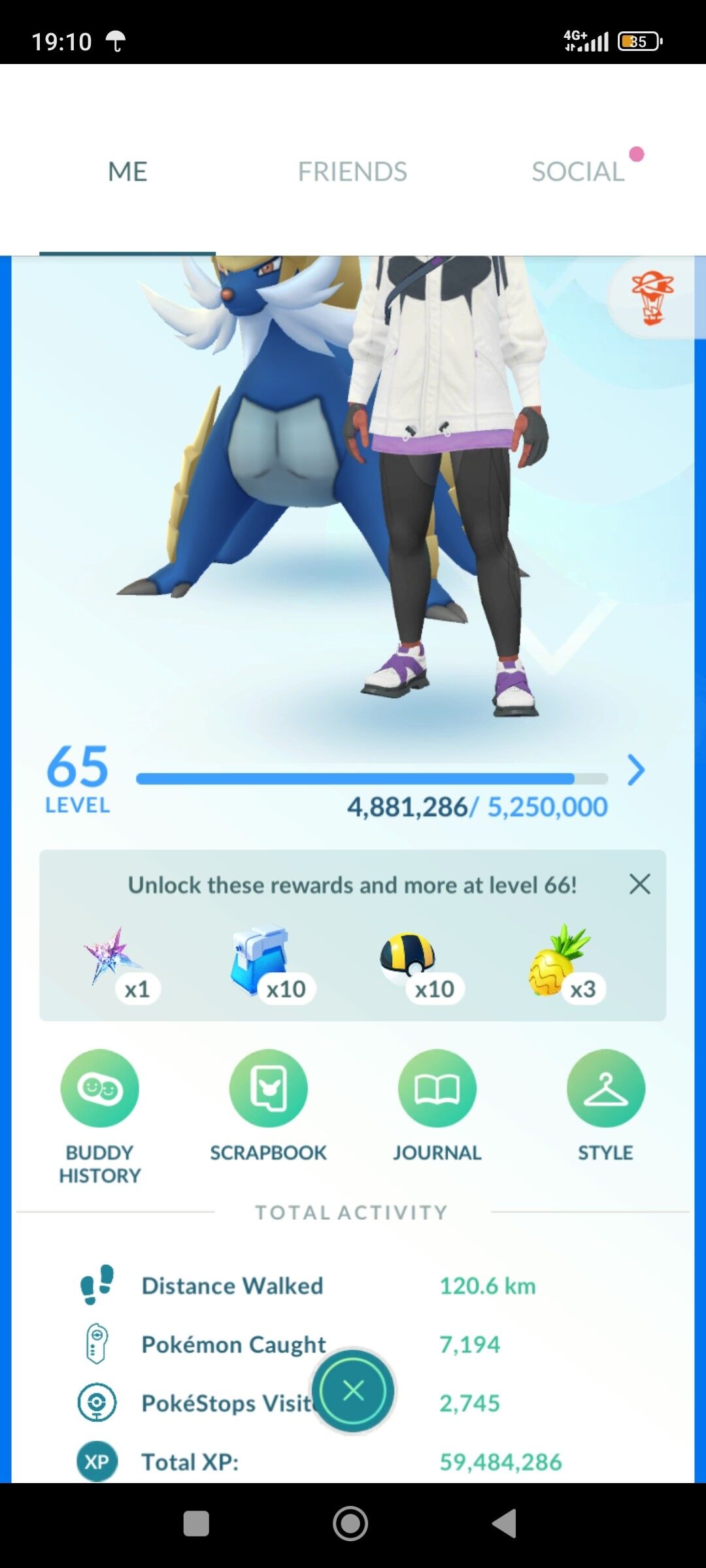Viewport: 706px width, 1568px height.
Task: Open Buddy History
Action: tap(99, 1088)
